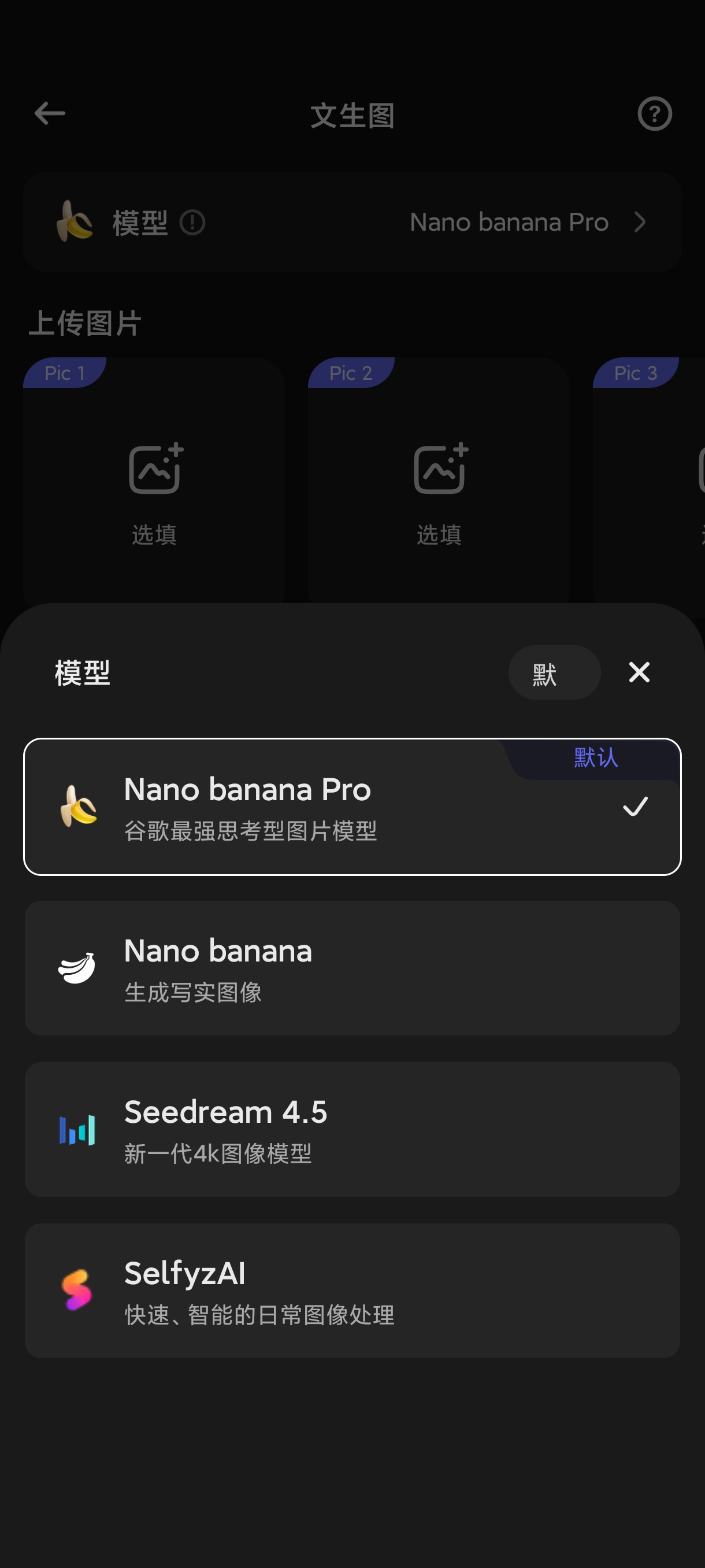Viewport: 705px width, 1568px height.
Task: Open the help question mark icon
Action: tap(655, 114)
